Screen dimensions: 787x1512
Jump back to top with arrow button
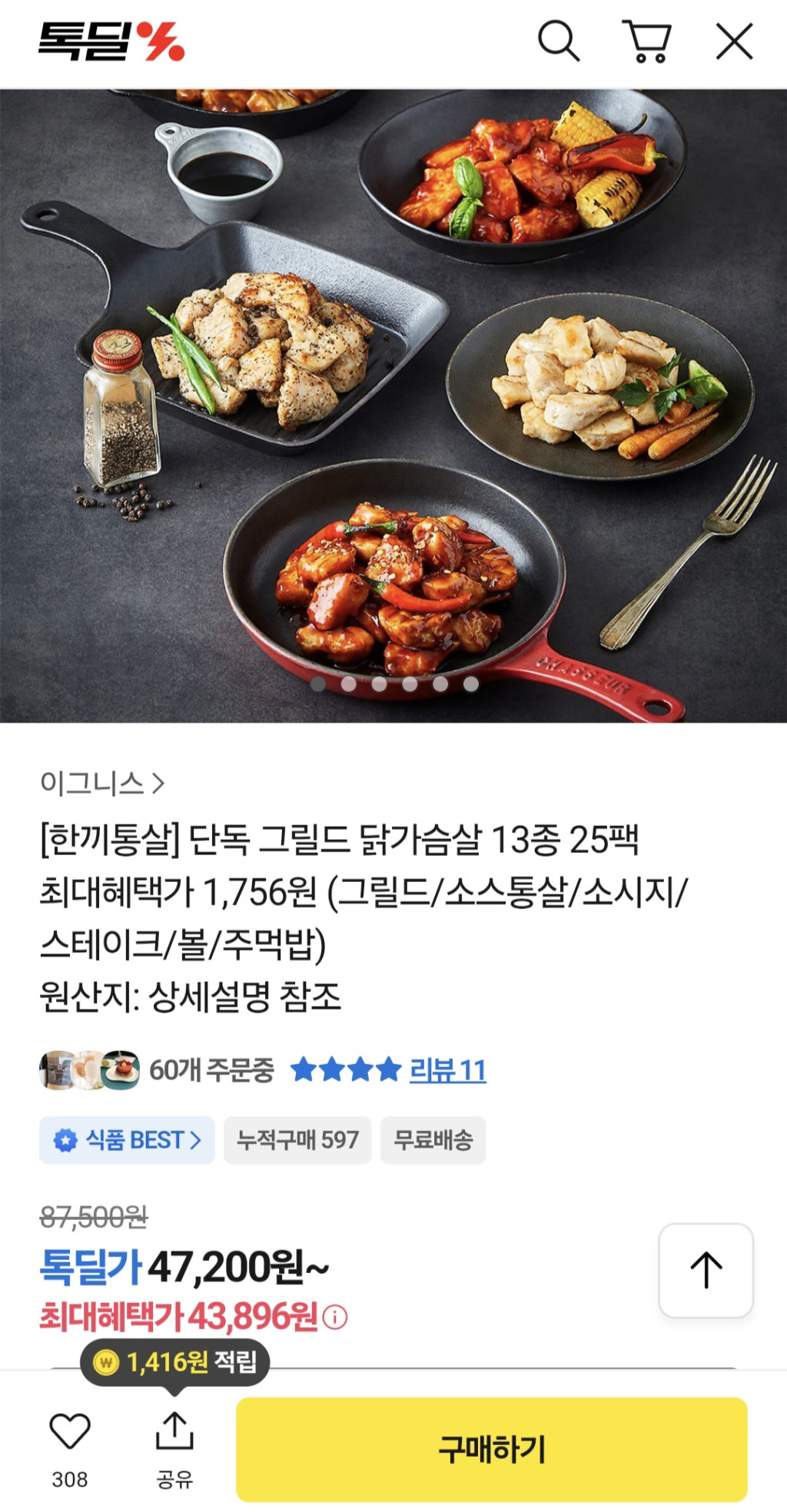(x=706, y=1269)
